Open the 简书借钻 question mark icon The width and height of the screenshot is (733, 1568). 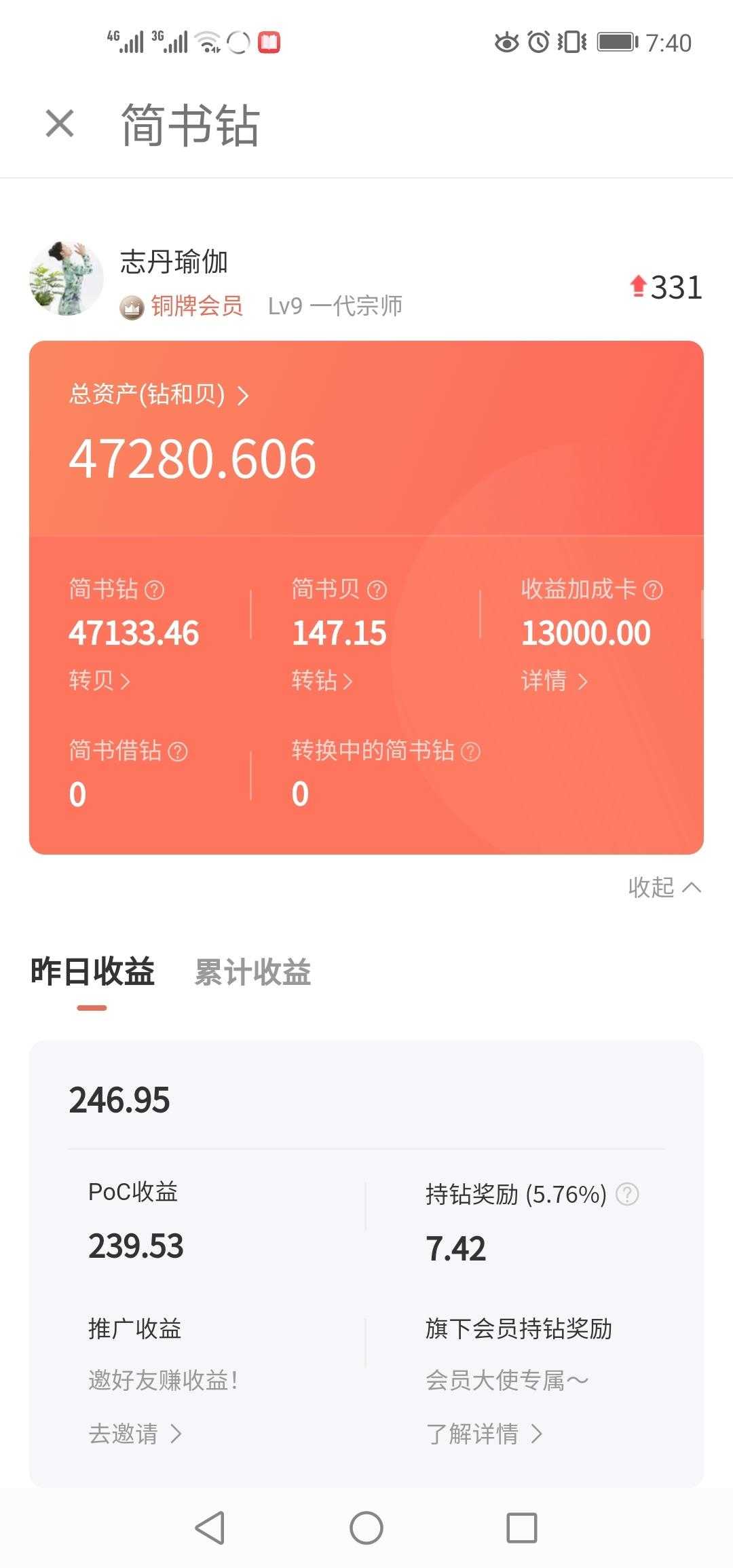177,749
